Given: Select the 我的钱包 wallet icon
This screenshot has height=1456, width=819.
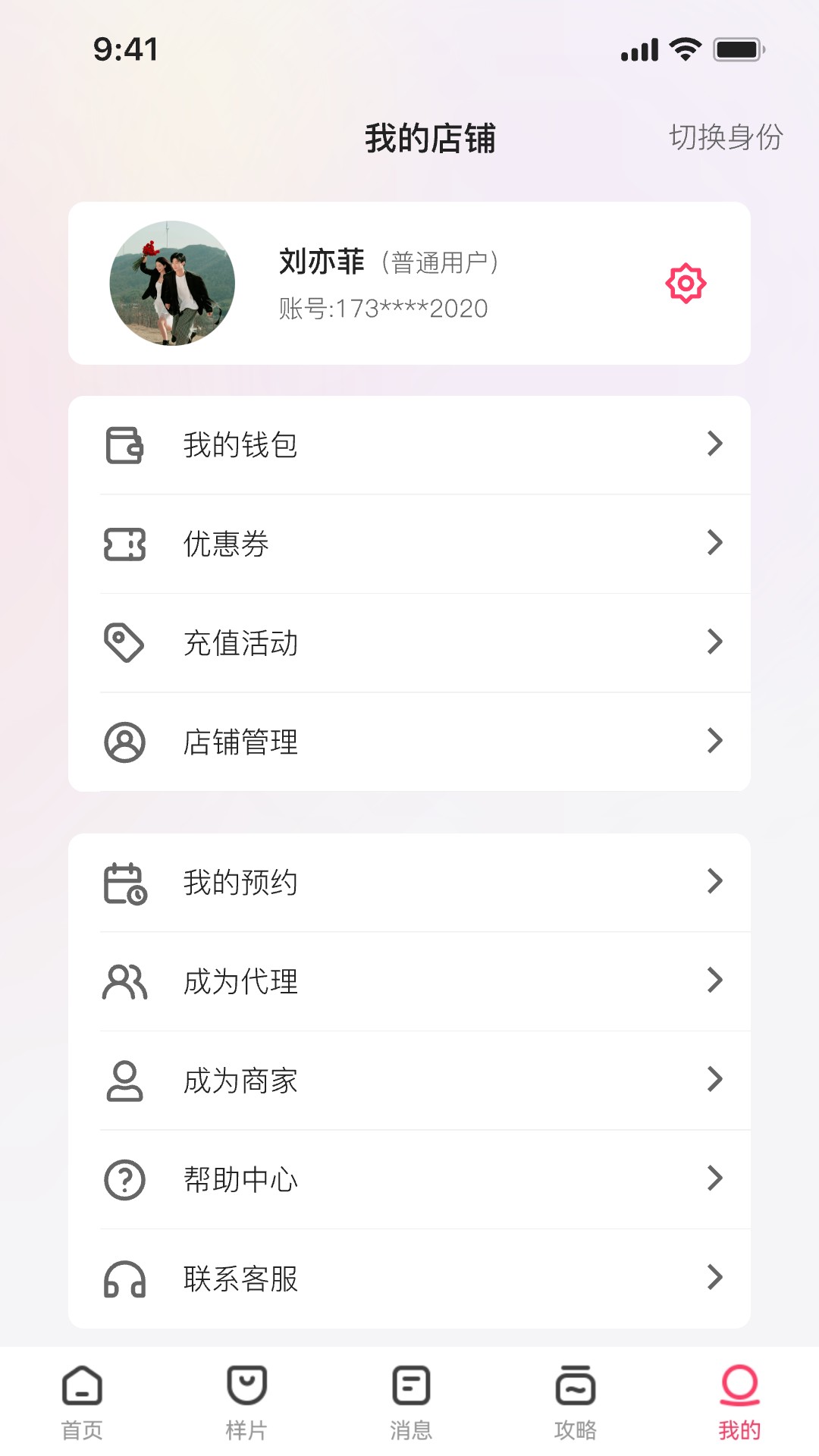Looking at the screenshot, I should tap(126, 445).
